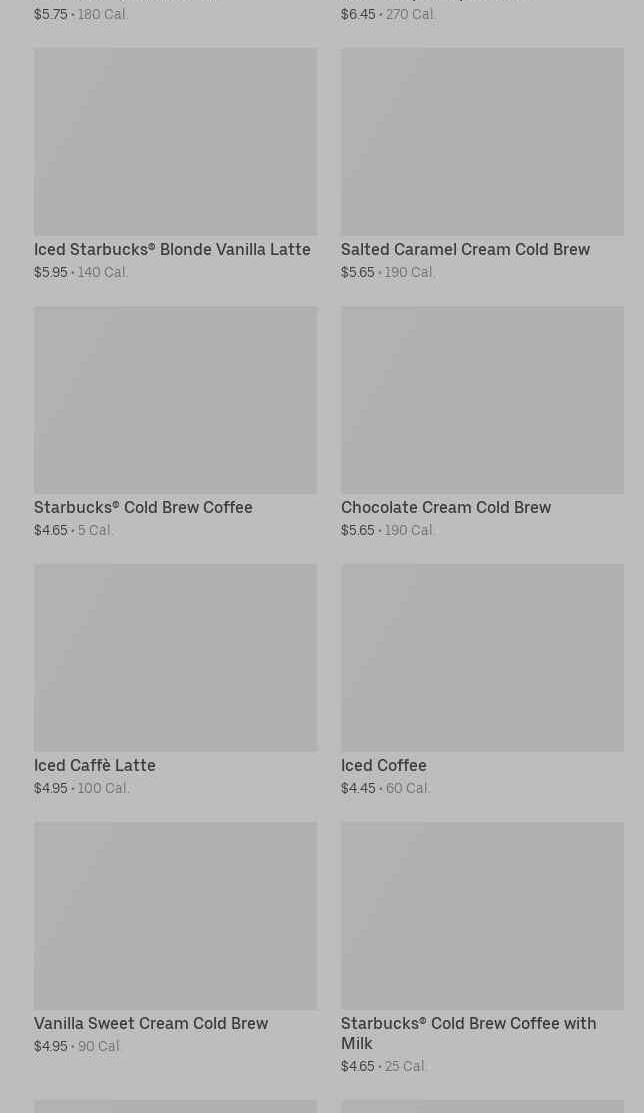644x1113 pixels.
Task: Open Iced Starbucks Blonde Vanilla Latte item
Action: point(175,164)
